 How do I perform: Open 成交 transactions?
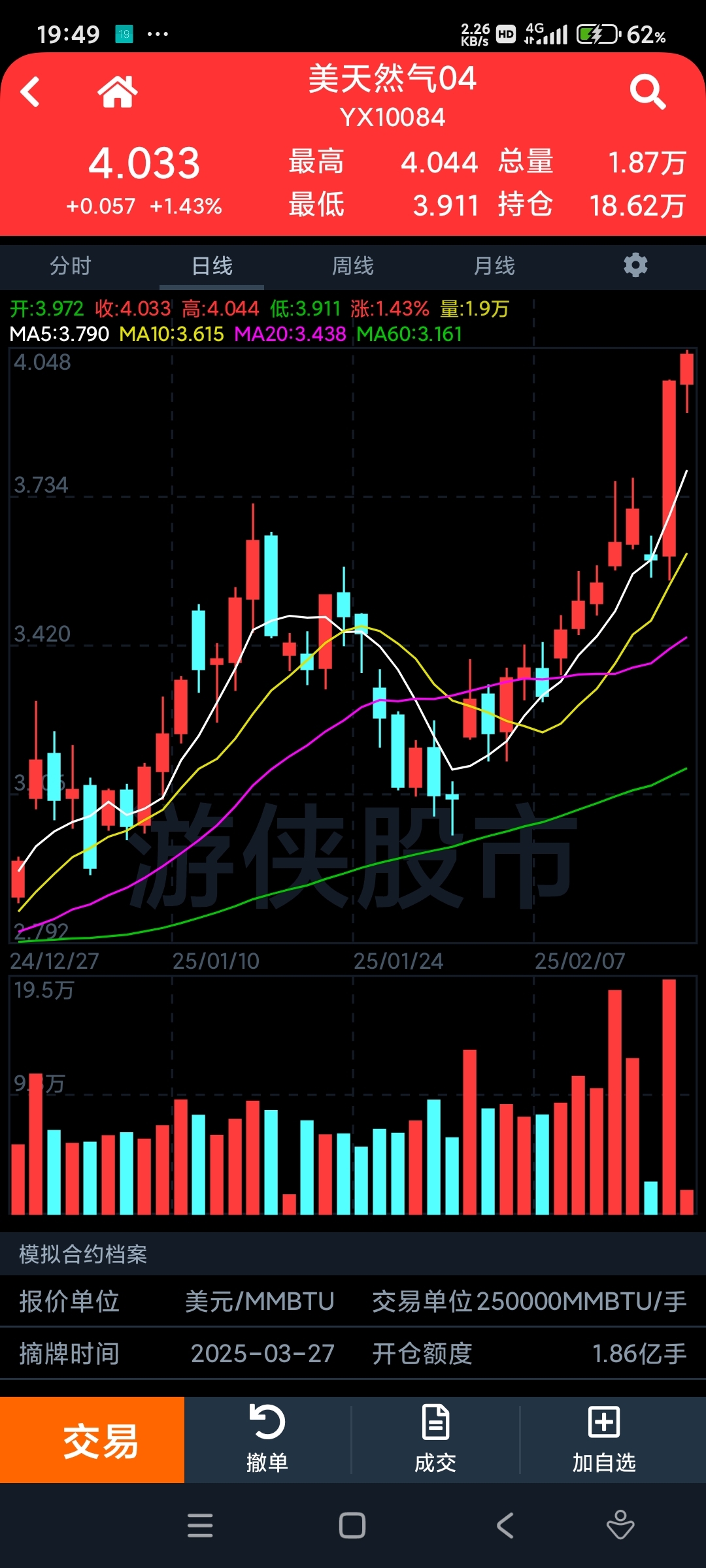(435, 1440)
